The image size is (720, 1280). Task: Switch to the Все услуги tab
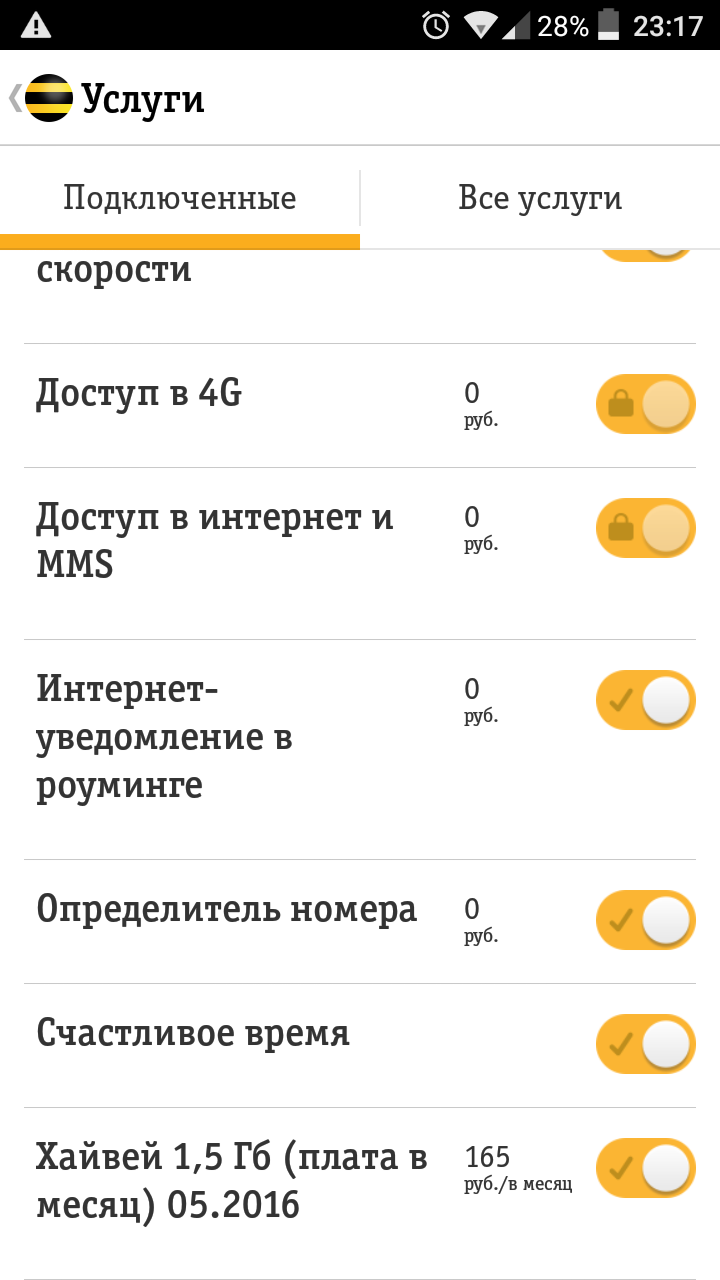540,199
